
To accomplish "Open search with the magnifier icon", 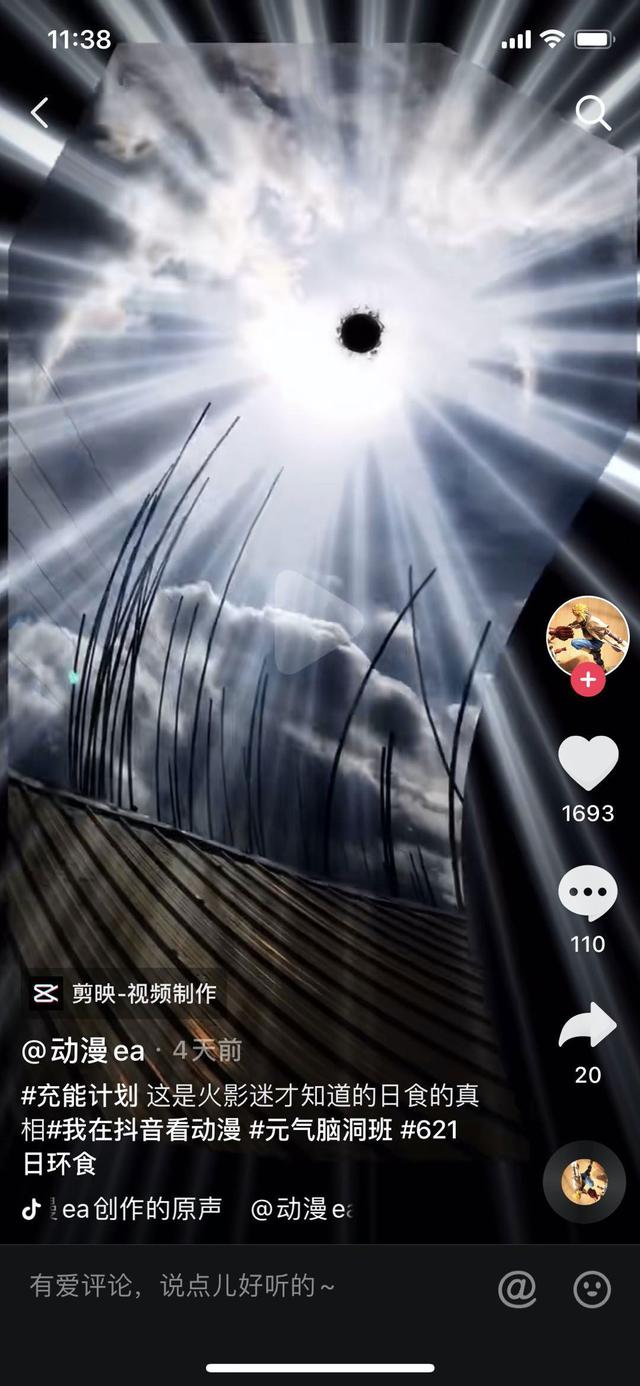I will click(592, 114).
